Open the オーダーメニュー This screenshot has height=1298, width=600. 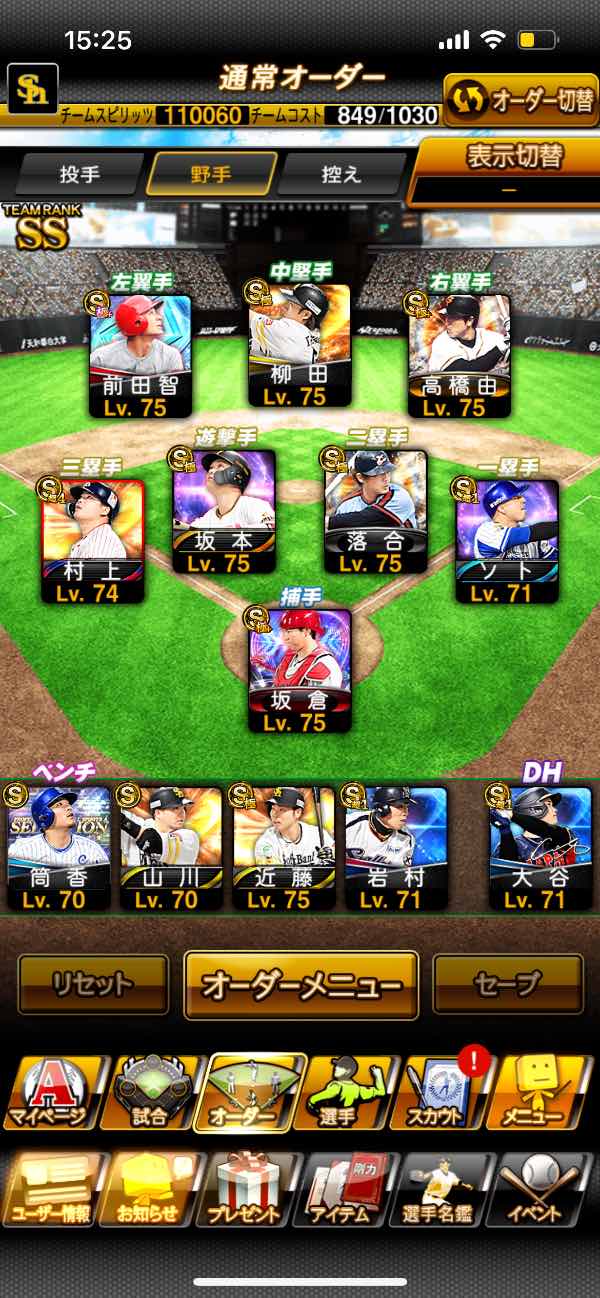click(x=301, y=985)
